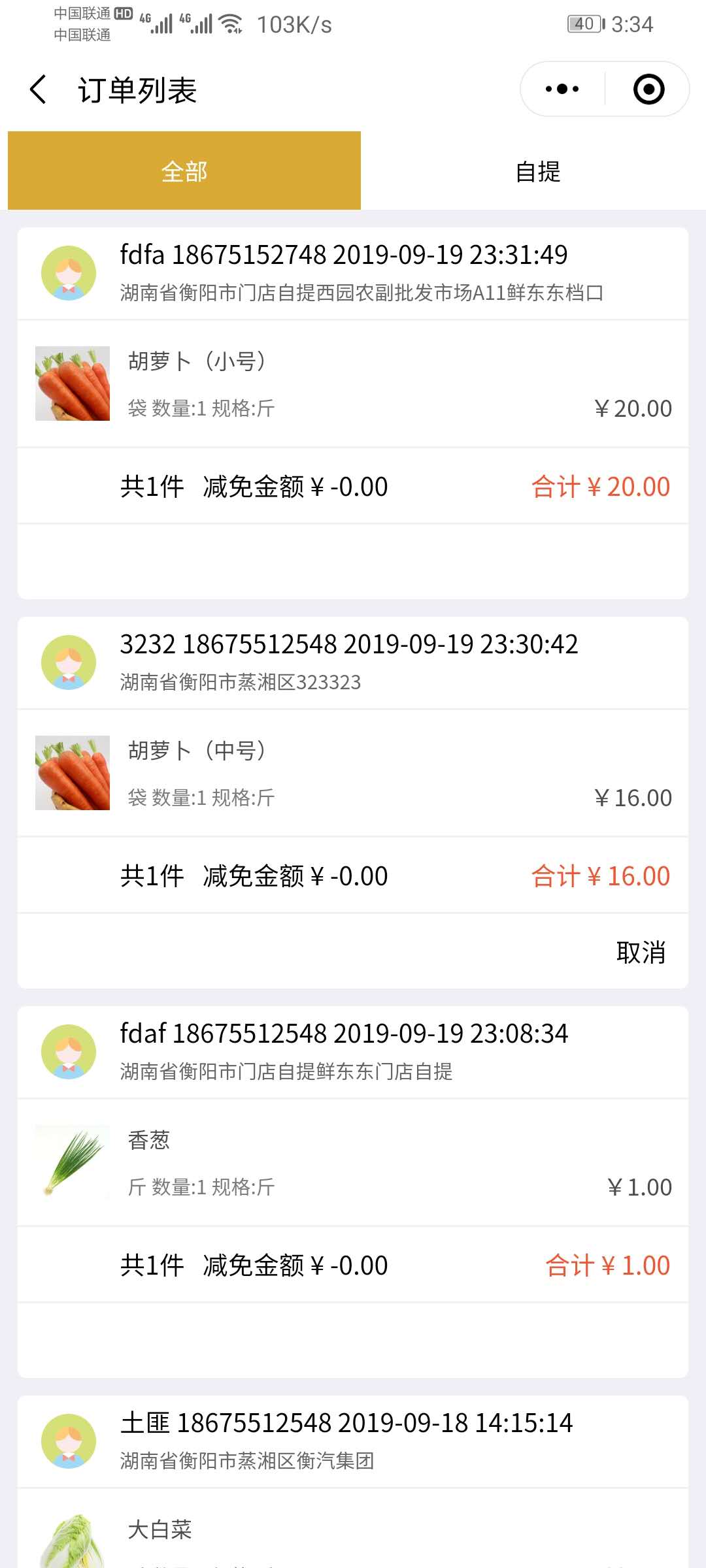The height and width of the screenshot is (1568, 706).
Task: Open the fdfa order for 胡萝卜（小号）
Action: click(x=353, y=384)
